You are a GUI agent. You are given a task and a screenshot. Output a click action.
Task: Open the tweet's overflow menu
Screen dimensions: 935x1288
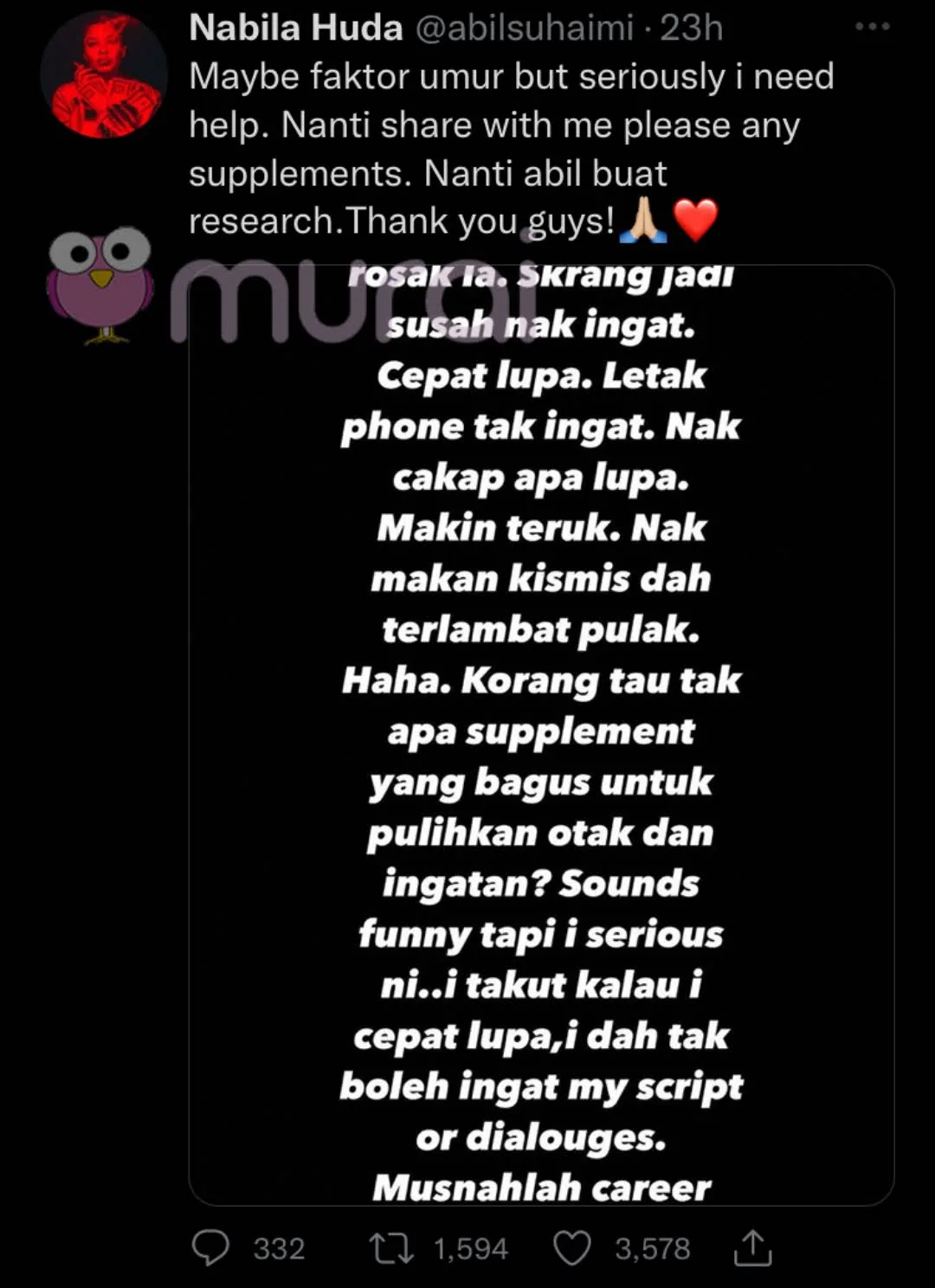click(x=872, y=28)
